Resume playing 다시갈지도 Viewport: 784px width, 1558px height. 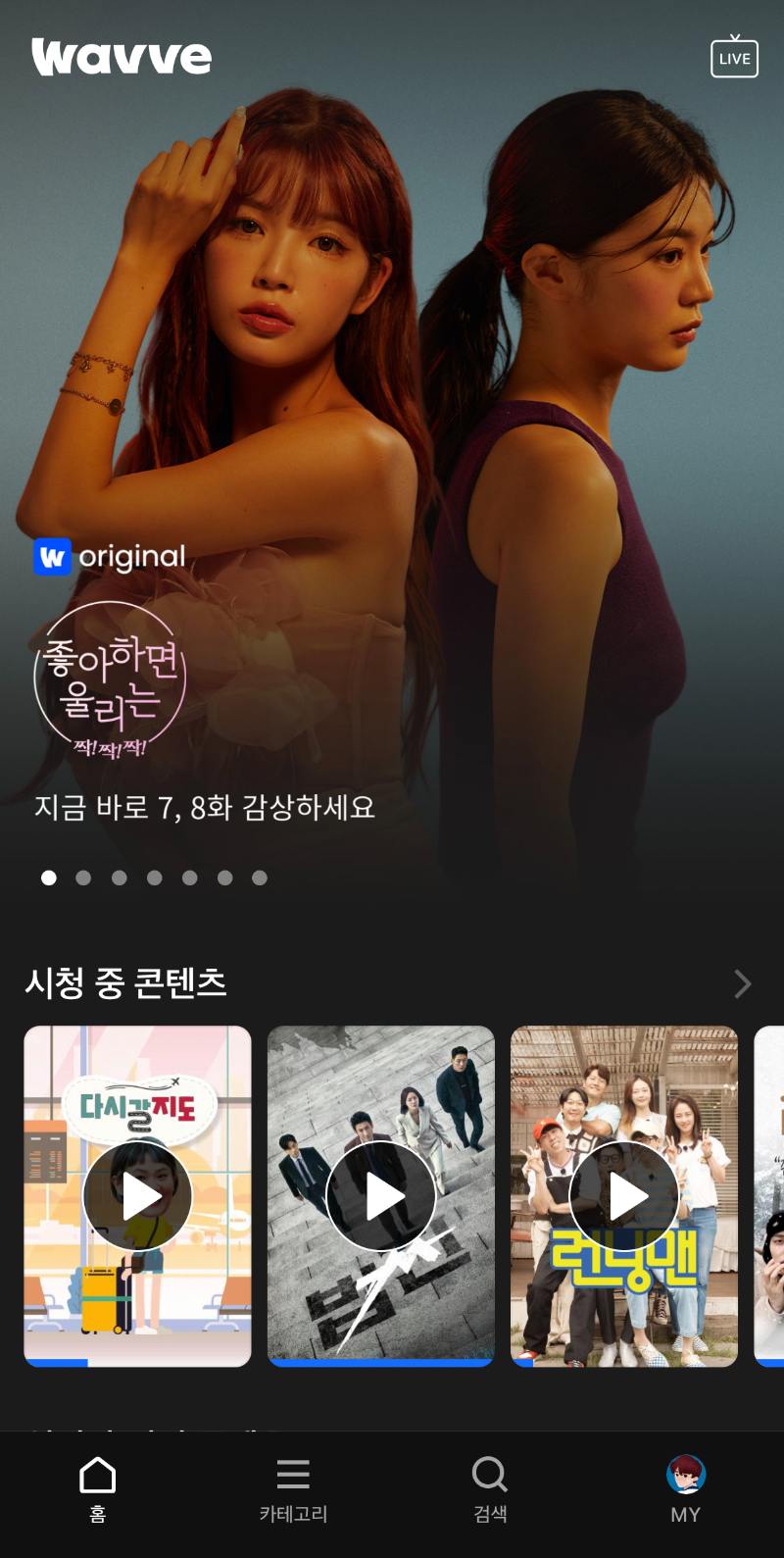pyautogui.click(x=137, y=1194)
